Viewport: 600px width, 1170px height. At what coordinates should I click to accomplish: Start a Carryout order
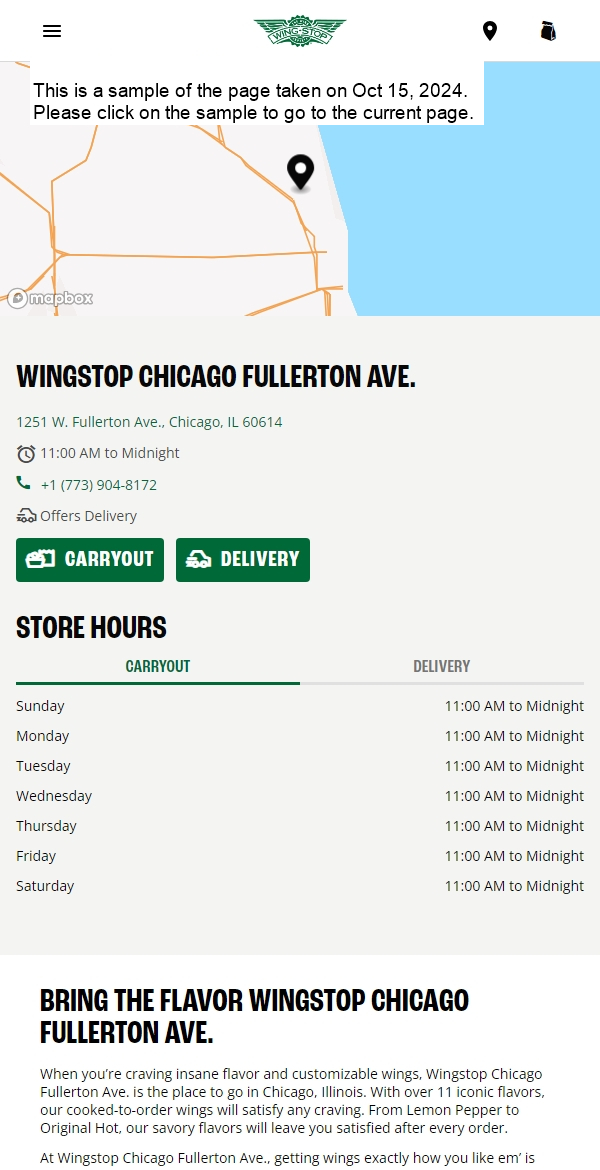click(90, 560)
